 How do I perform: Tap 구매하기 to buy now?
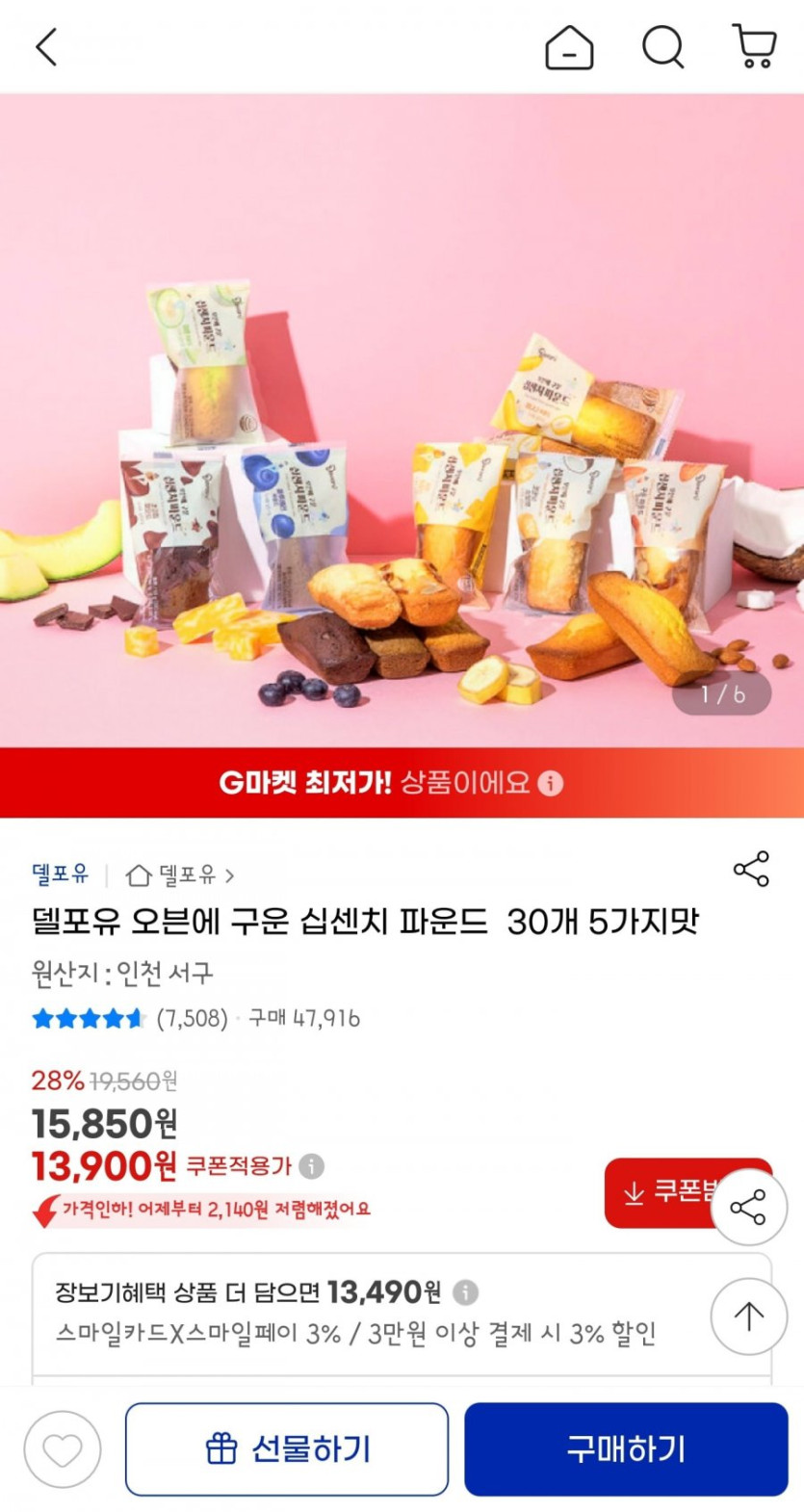coord(626,1449)
